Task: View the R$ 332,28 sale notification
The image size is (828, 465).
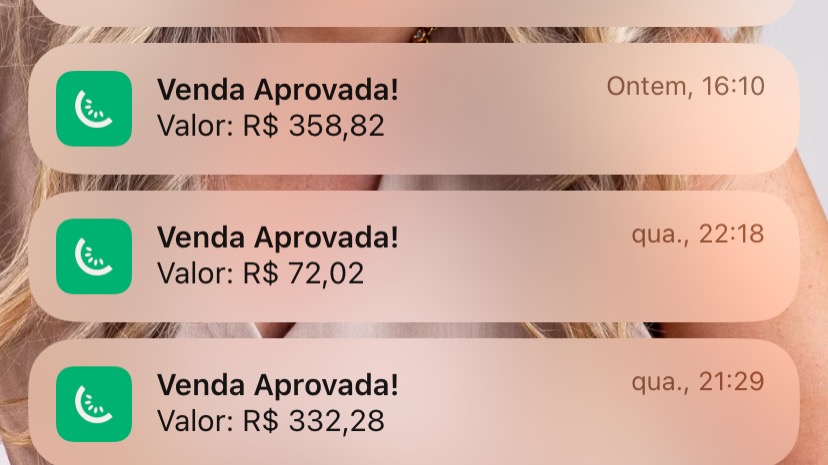Action: pyautogui.click(x=414, y=403)
